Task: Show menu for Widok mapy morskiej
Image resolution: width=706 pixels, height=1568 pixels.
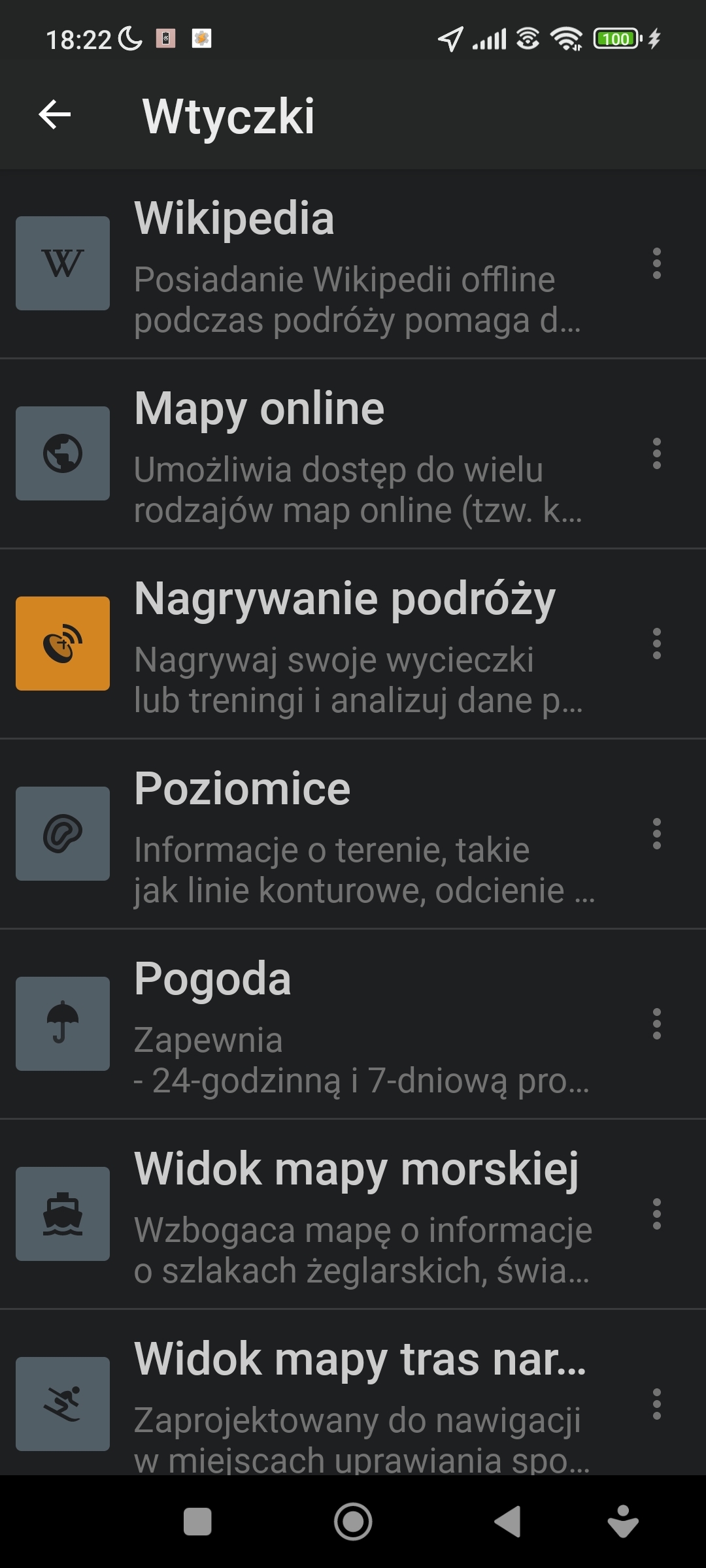Action: tap(656, 1214)
